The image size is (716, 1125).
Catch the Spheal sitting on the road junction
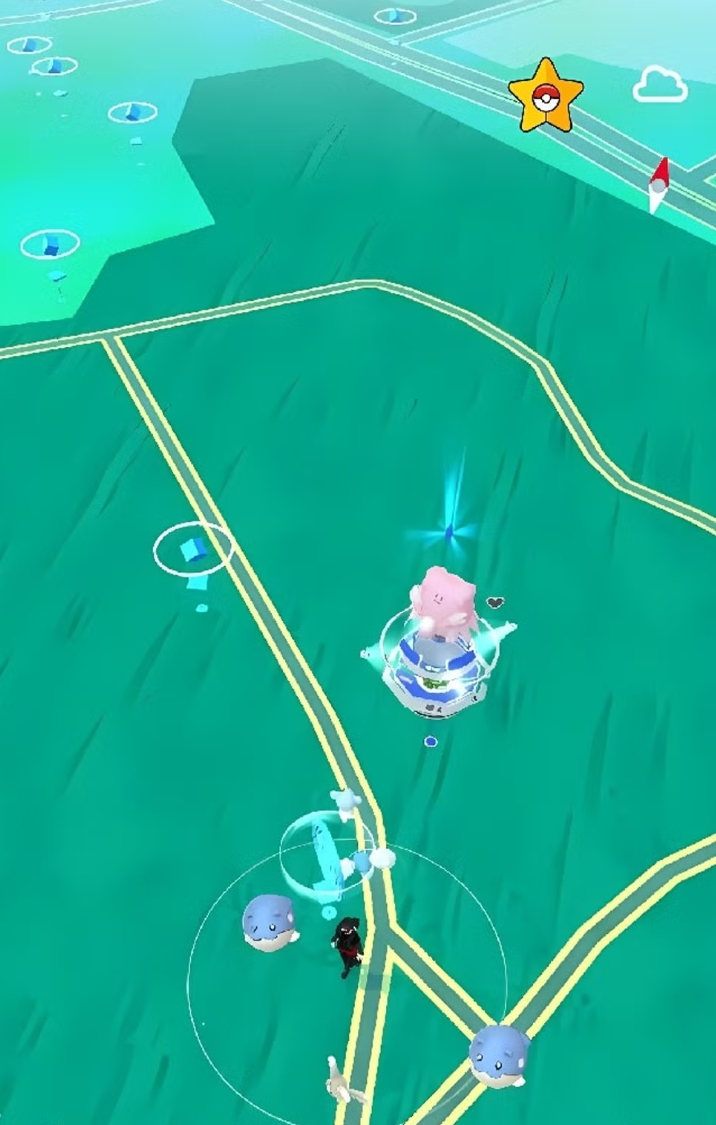(498, 1055)
